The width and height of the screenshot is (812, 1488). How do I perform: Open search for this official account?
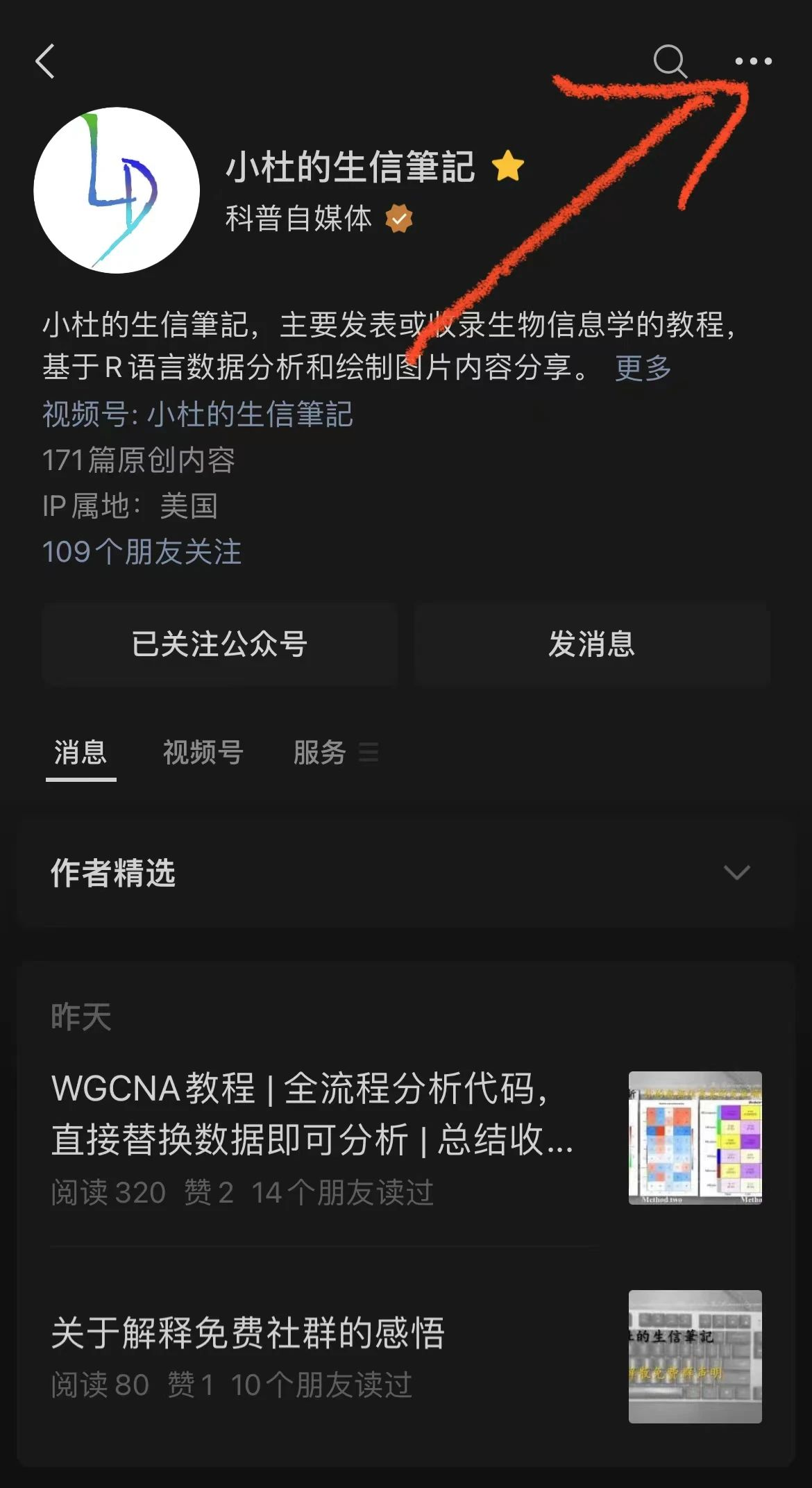click(x=670, y=61)
